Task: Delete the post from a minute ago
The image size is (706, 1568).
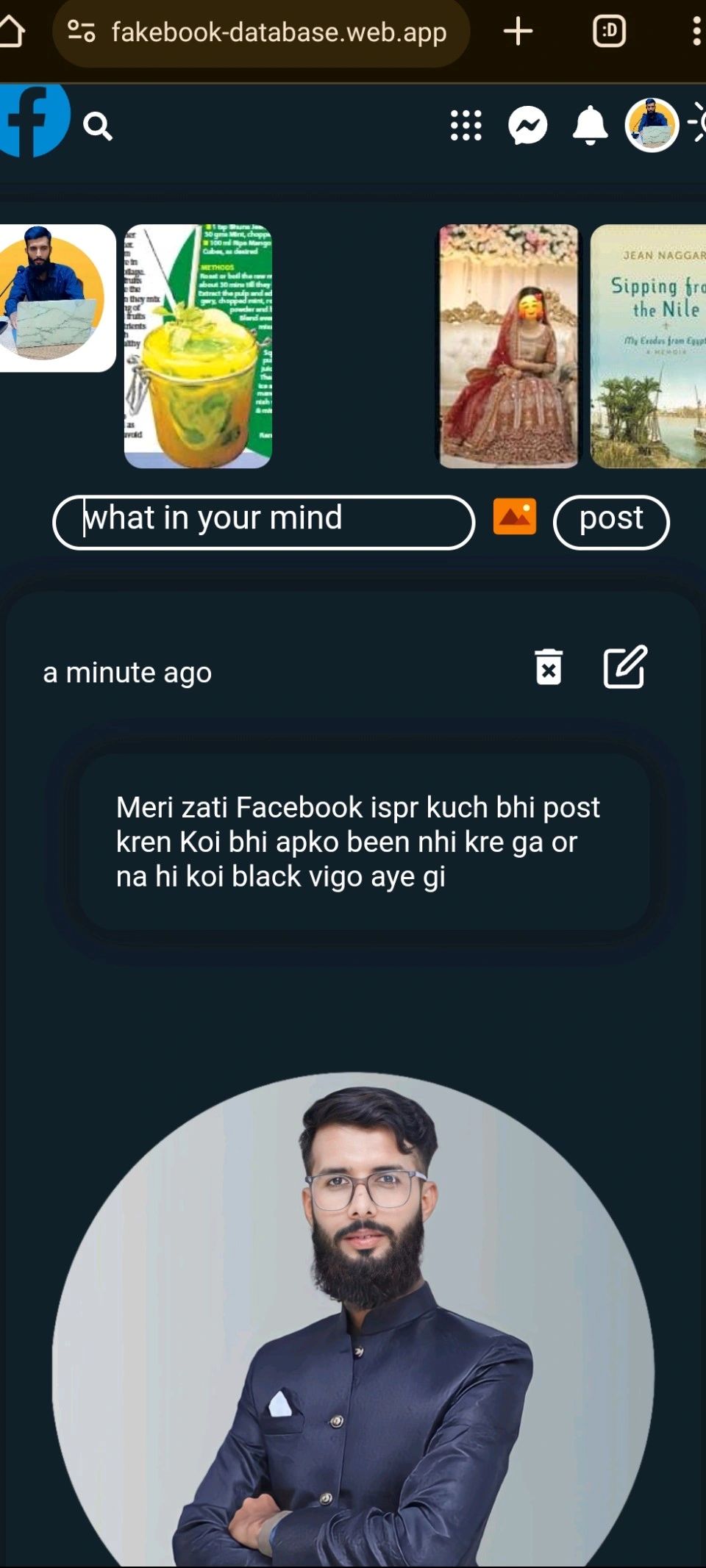Action: (x=549, y=667)
